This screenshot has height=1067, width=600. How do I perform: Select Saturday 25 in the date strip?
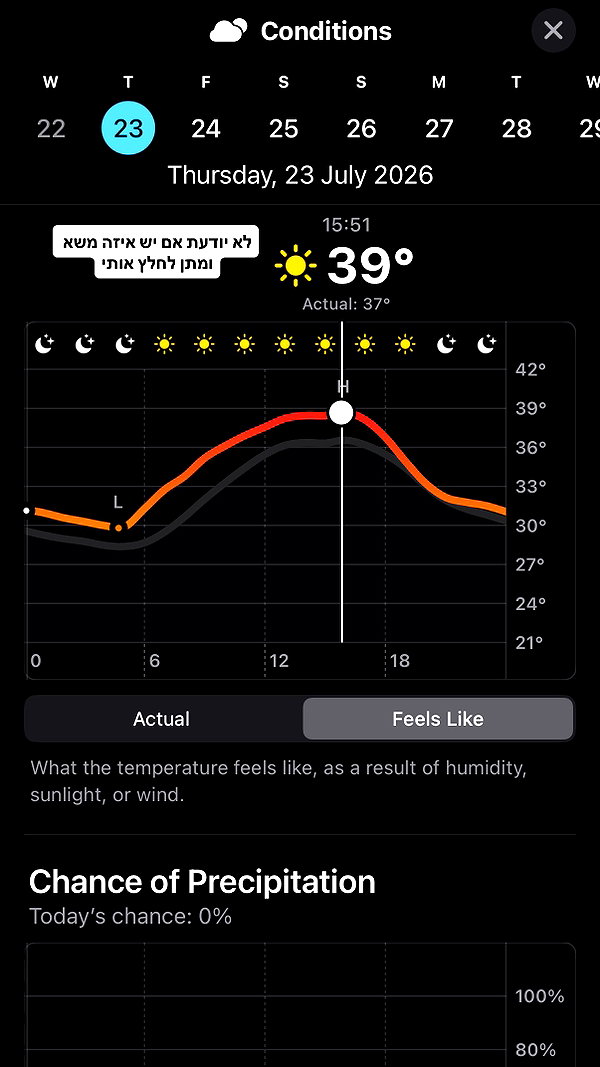283,128
